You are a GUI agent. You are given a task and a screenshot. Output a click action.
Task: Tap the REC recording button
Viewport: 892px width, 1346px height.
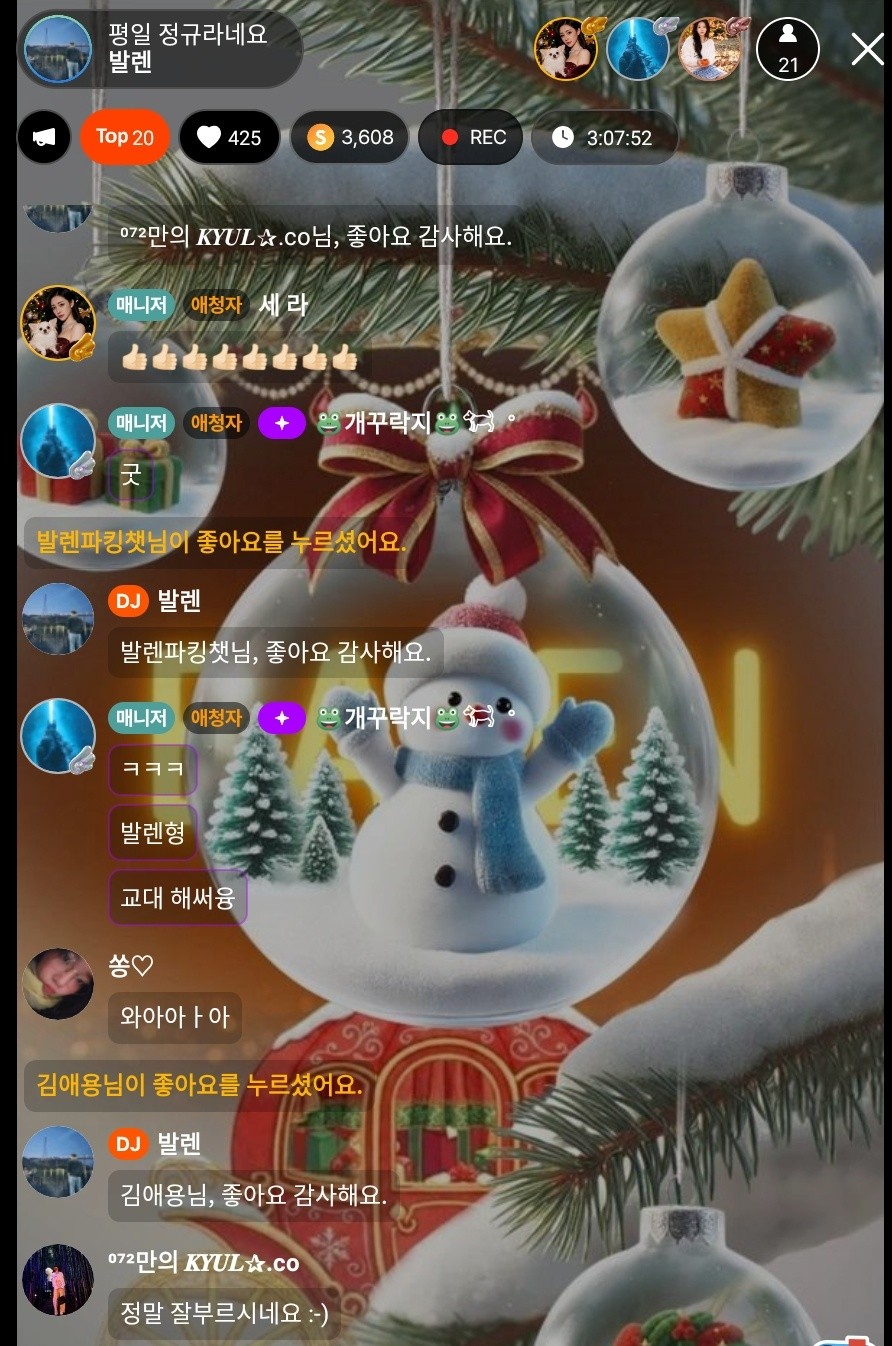click(474, 137)
